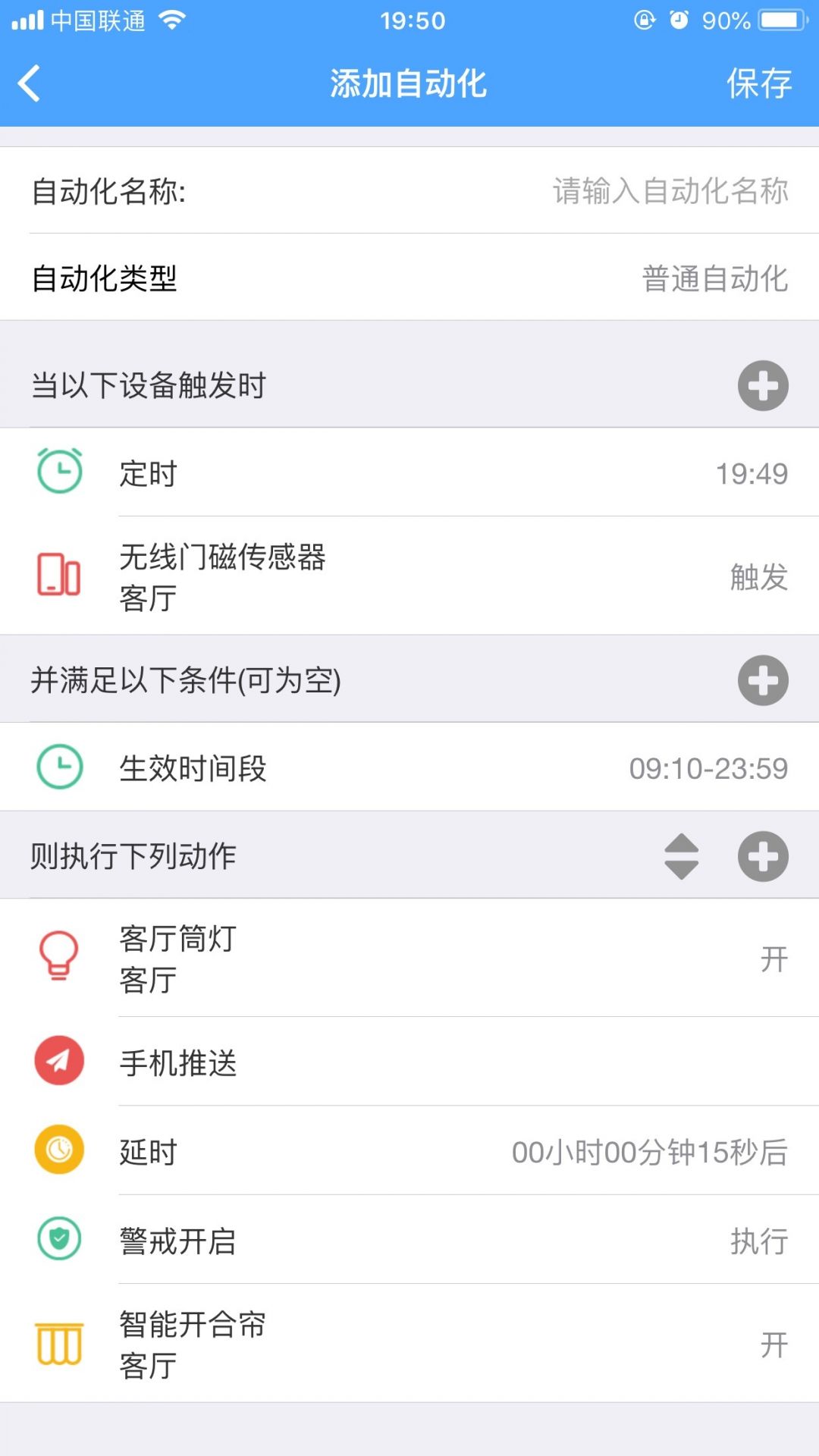Open the 无线门磁传感器 trigger row
The height and width of the screenshot is (1456, 819).
pyautogui.click(x=409, y=576)
